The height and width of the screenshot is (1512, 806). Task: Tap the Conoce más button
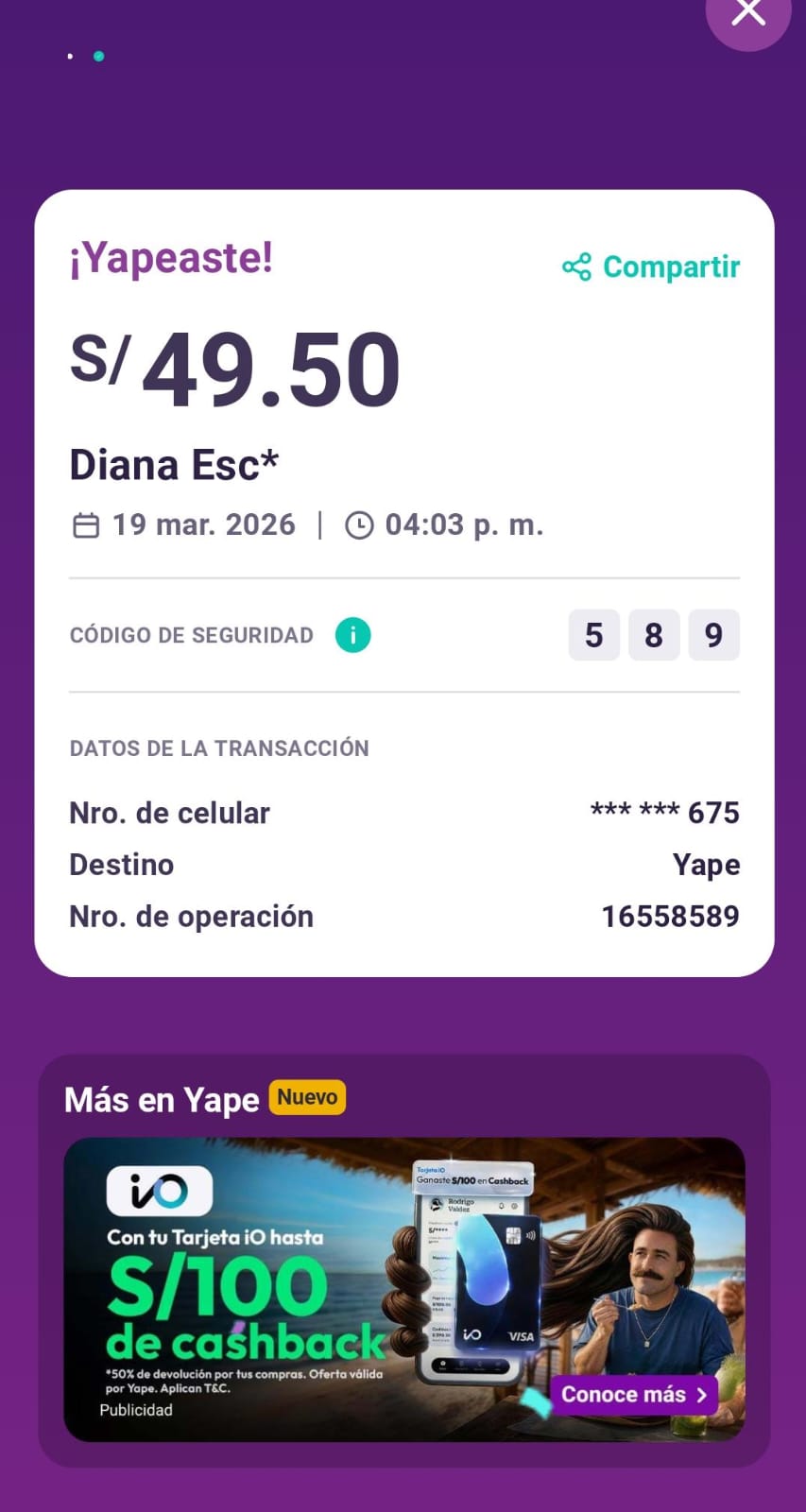coord(633,1395)
